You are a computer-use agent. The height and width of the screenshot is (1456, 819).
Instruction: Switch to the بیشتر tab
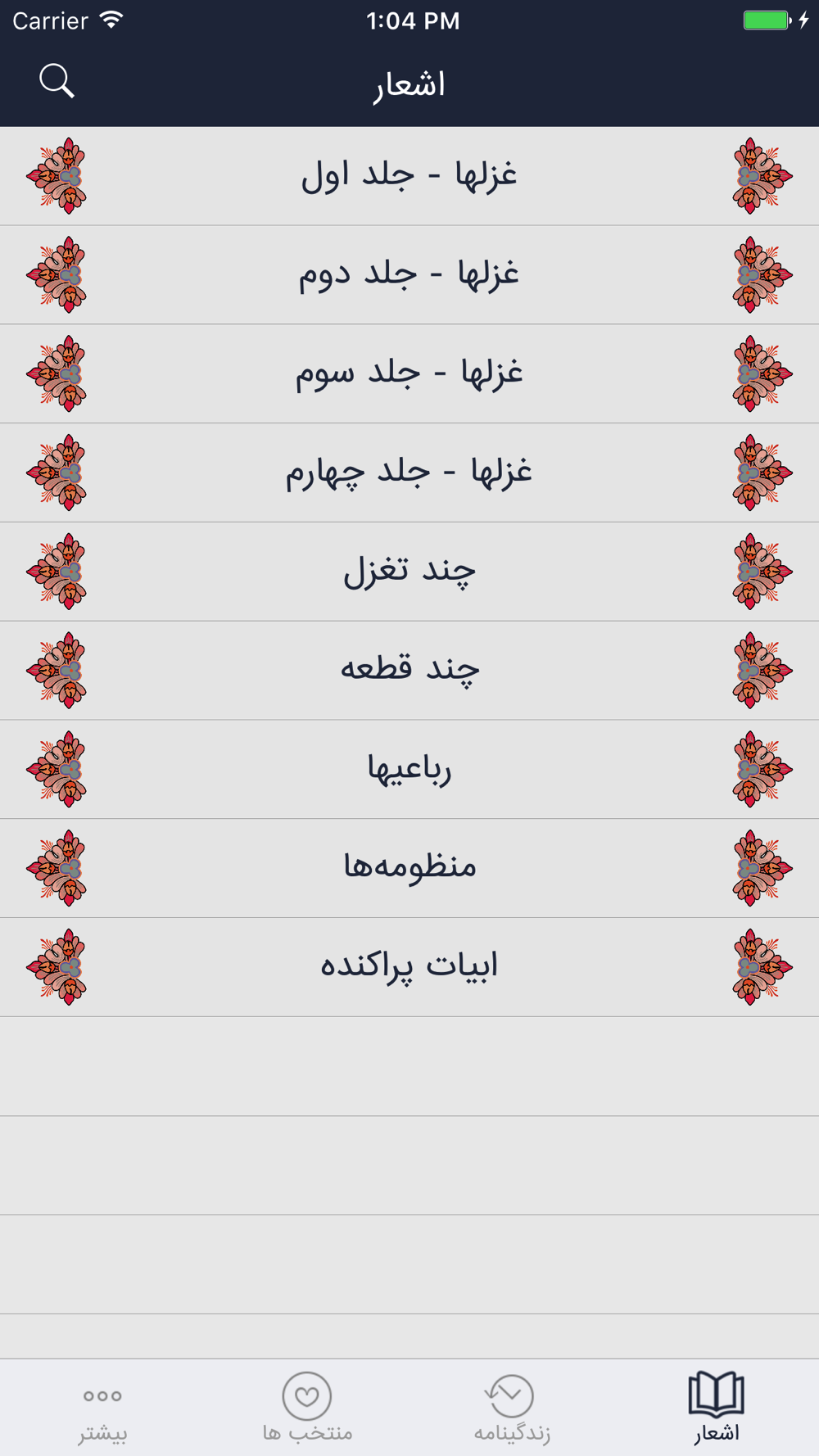tap(102, 1409)
